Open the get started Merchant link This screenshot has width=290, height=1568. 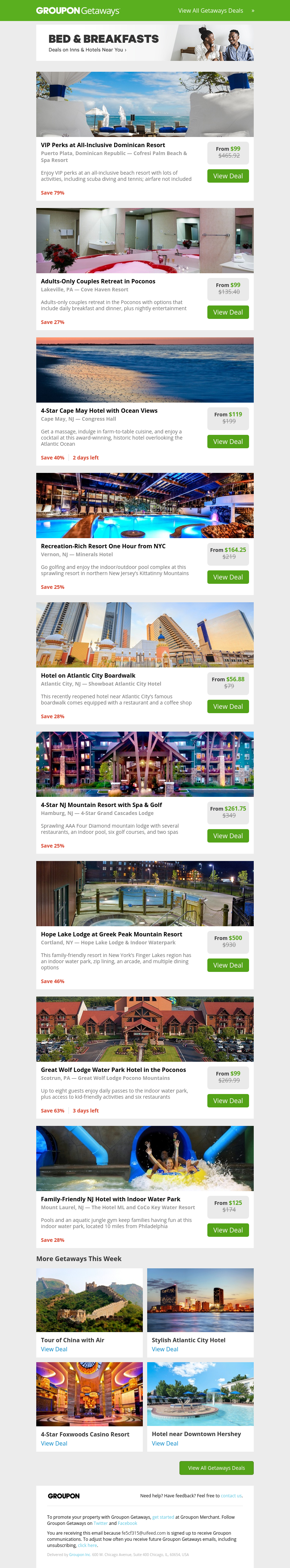coord(163,1517)
